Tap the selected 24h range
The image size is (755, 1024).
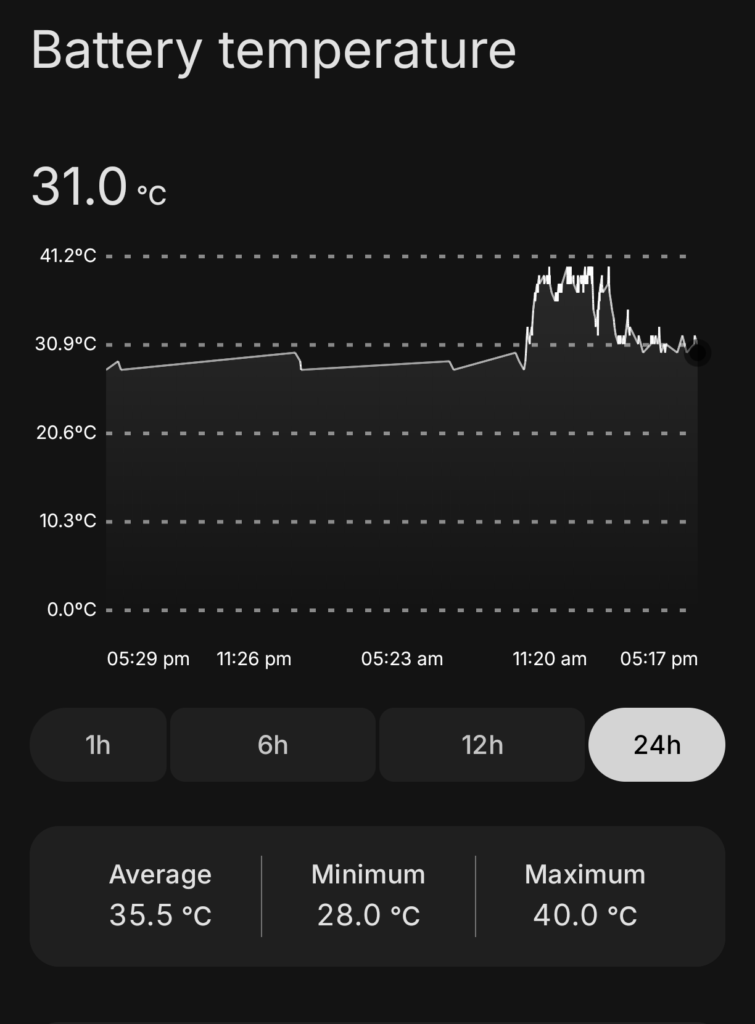[656, 745]
